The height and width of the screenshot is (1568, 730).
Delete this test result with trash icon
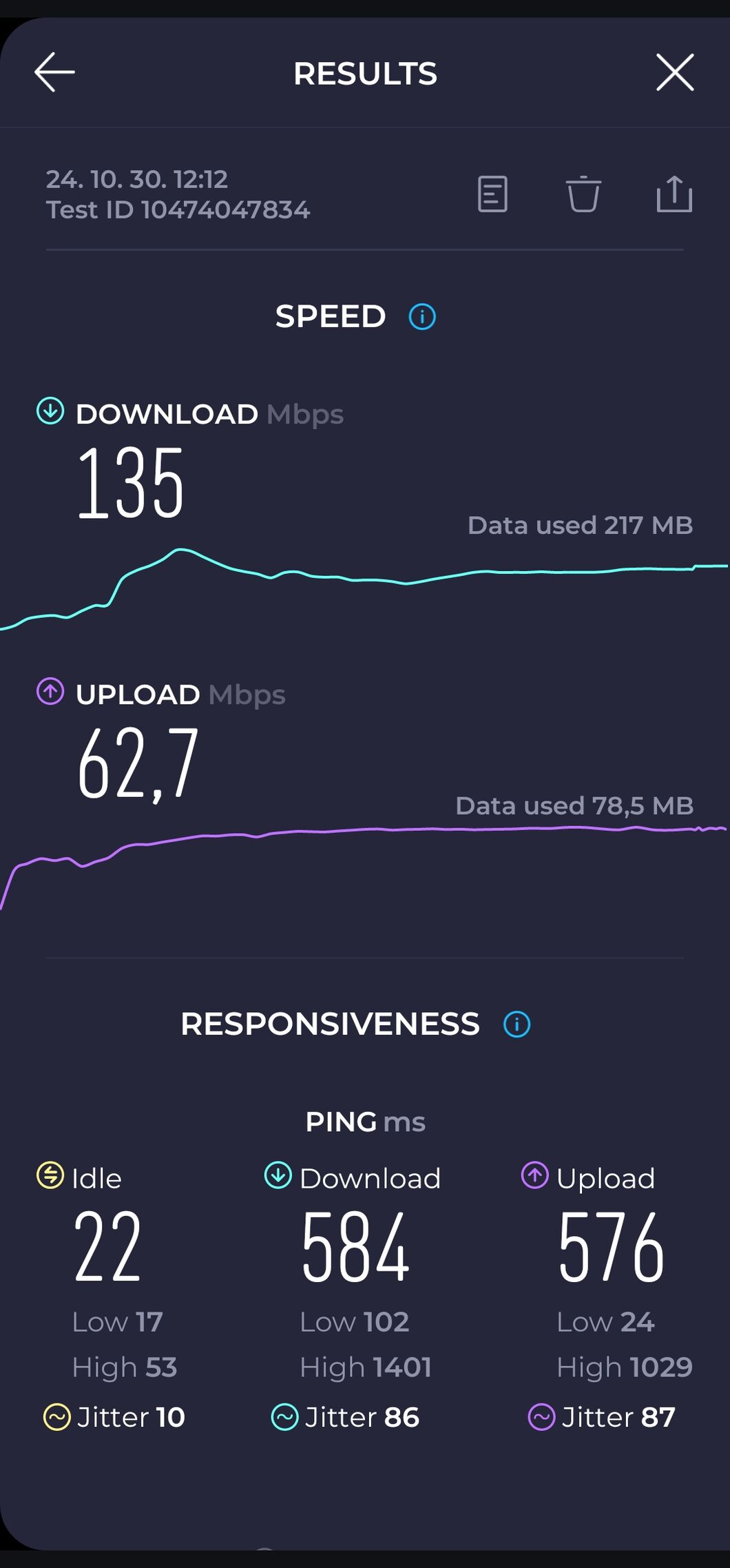tap(583, 194)
